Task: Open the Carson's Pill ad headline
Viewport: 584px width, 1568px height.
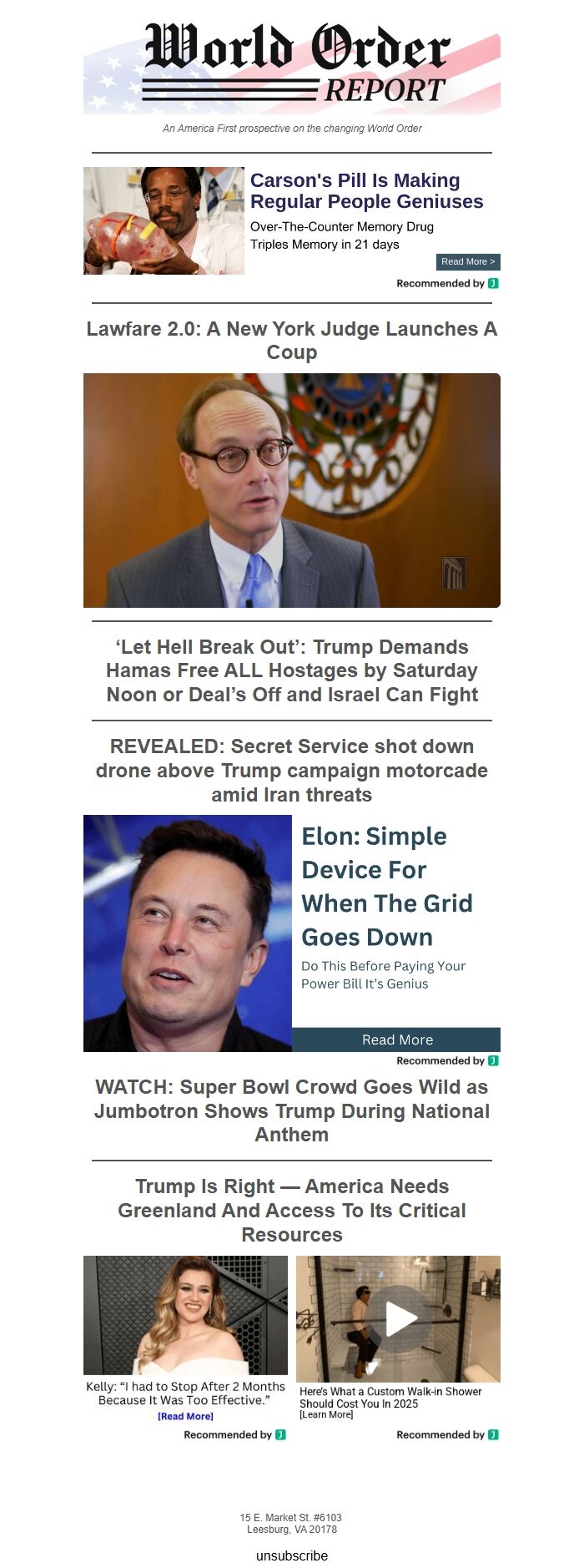Action: [x=366, y=191]
